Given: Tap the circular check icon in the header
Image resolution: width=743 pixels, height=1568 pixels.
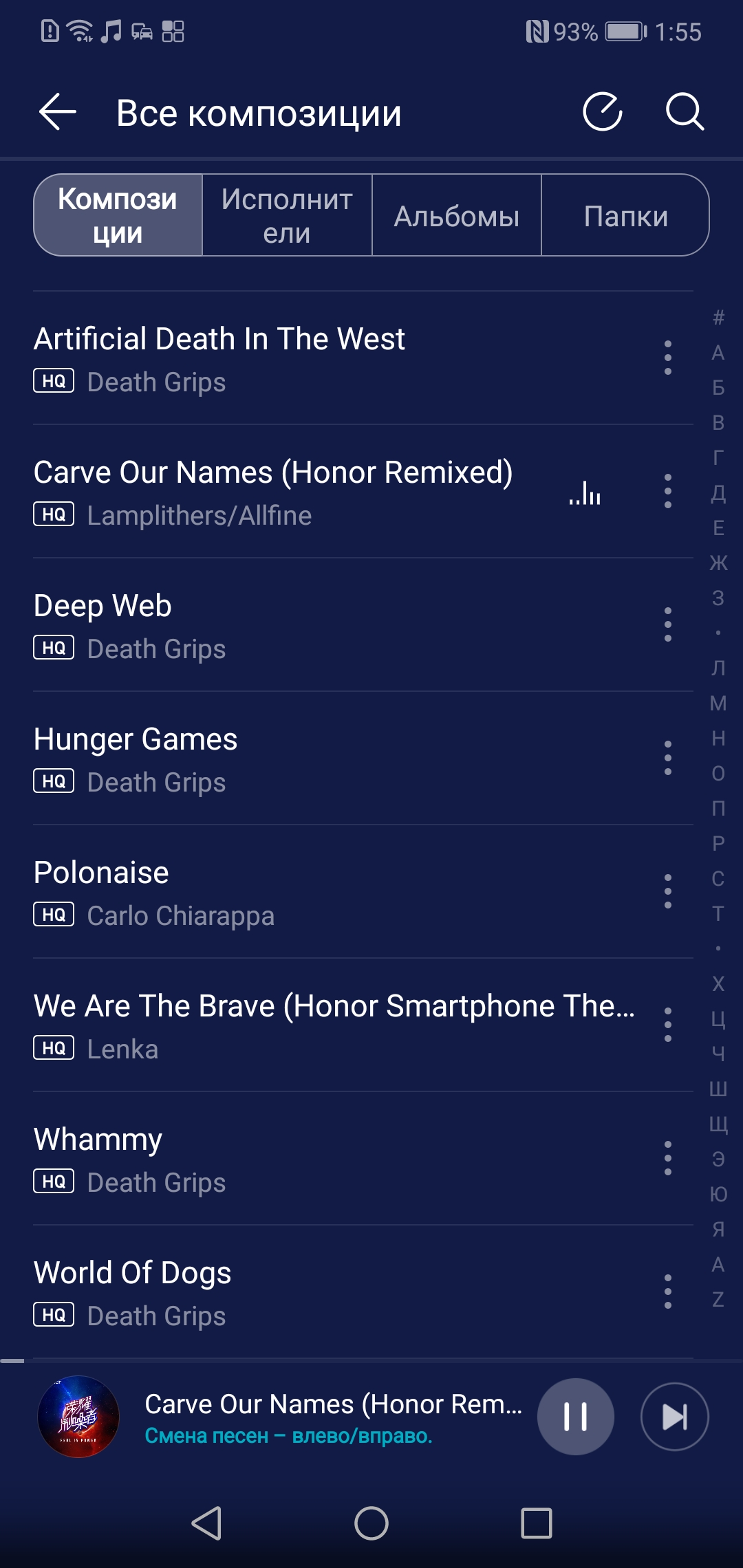Looking at the screenshot, I should pyautogui.click(x=602, y=112).
